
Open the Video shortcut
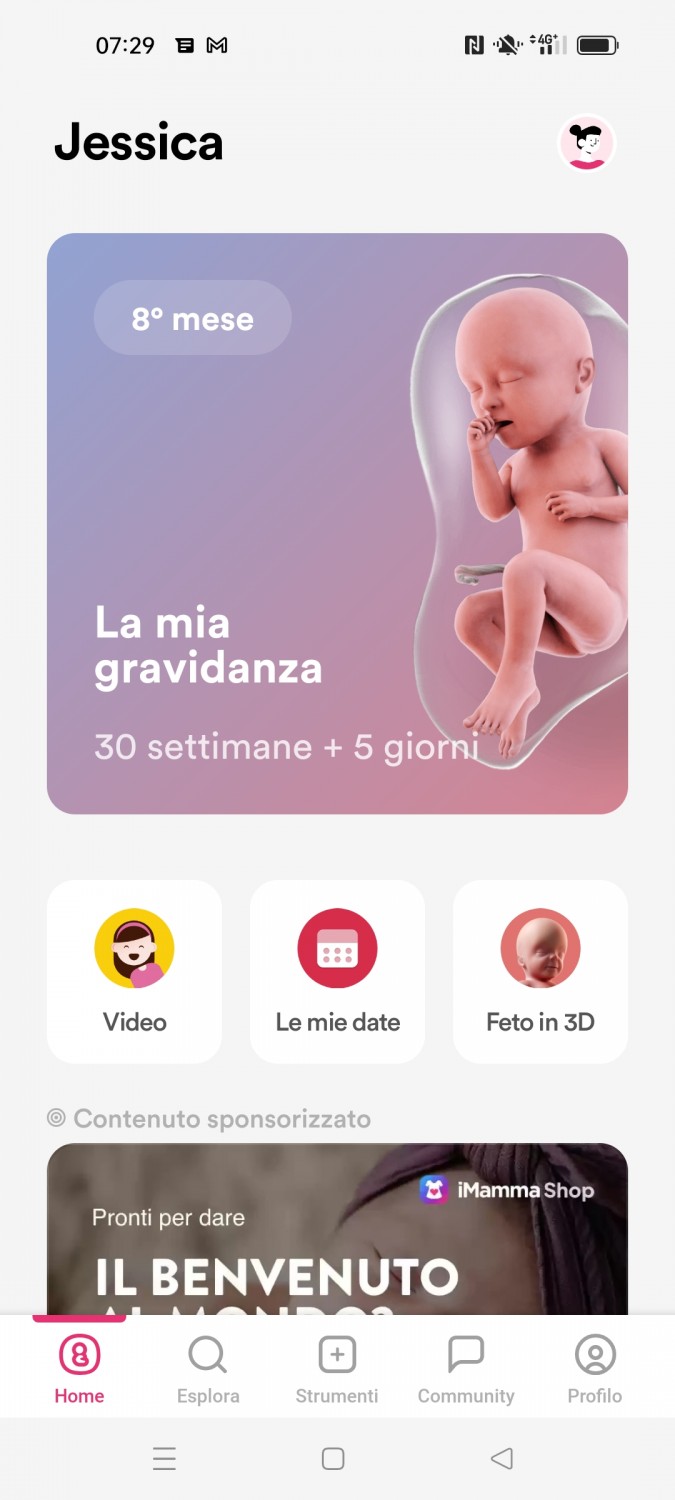point(135,971)
